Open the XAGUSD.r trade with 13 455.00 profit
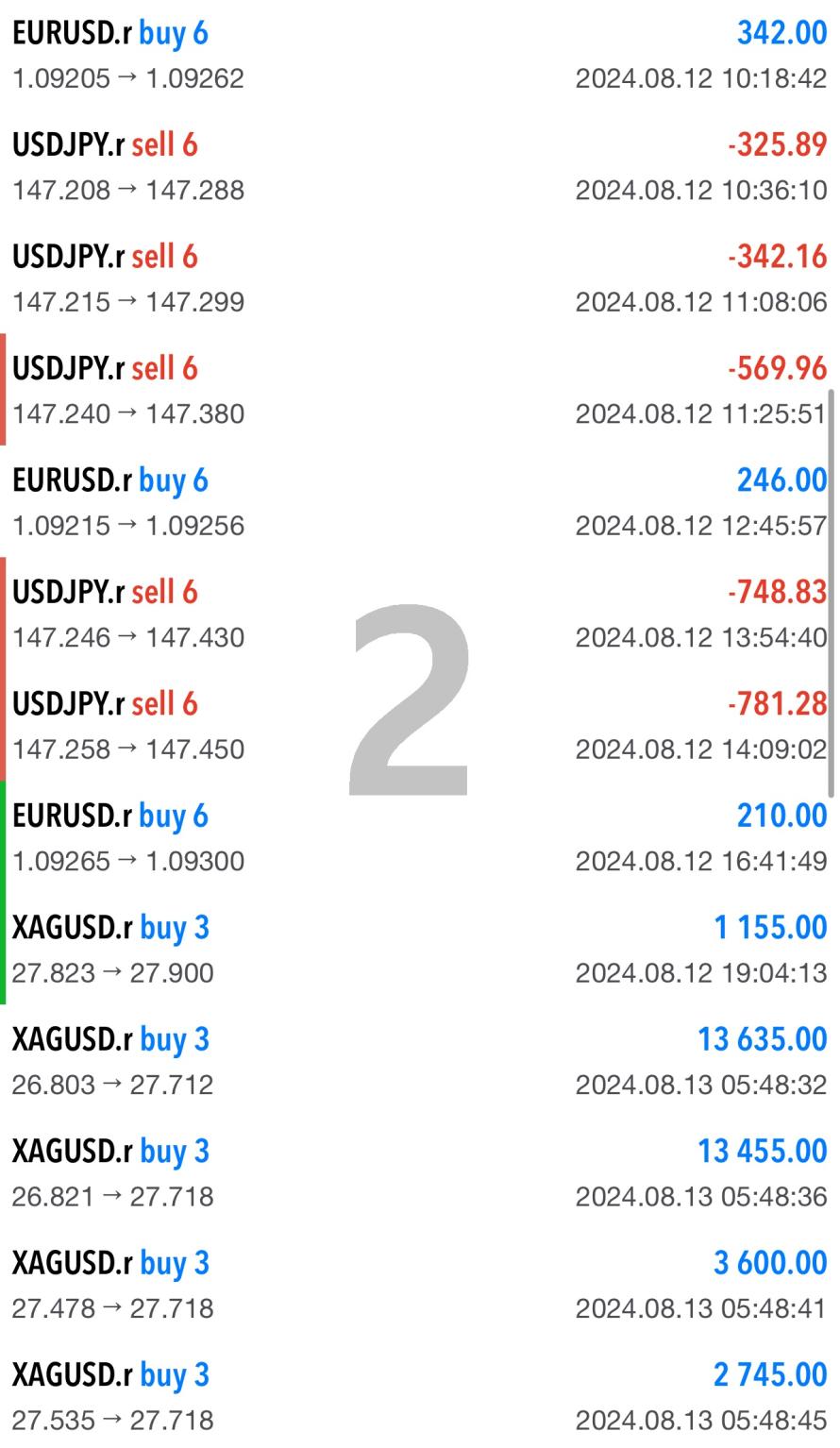The width and height of the screenshot is (840, 1448). click(x=420, y=1173)
